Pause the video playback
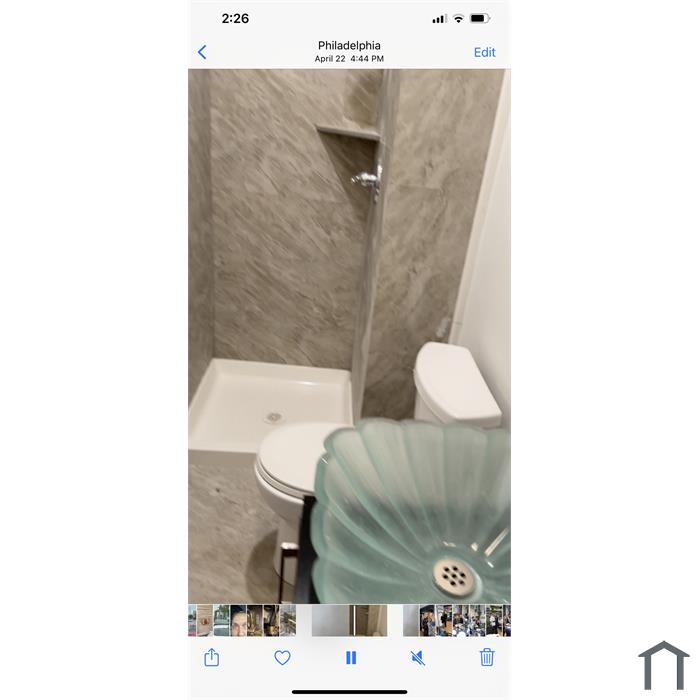Image resolution: width=700 pixels, height=700 pixels. (x=351, y=657)
